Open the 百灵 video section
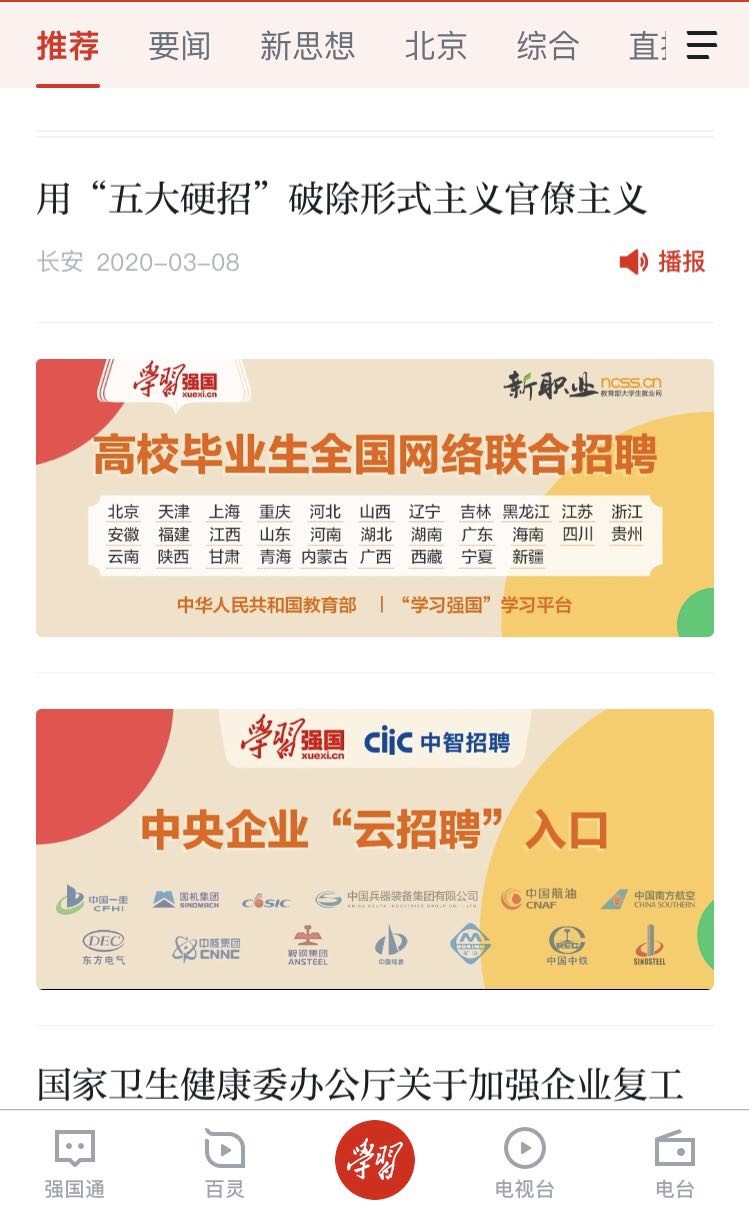 224,1163
